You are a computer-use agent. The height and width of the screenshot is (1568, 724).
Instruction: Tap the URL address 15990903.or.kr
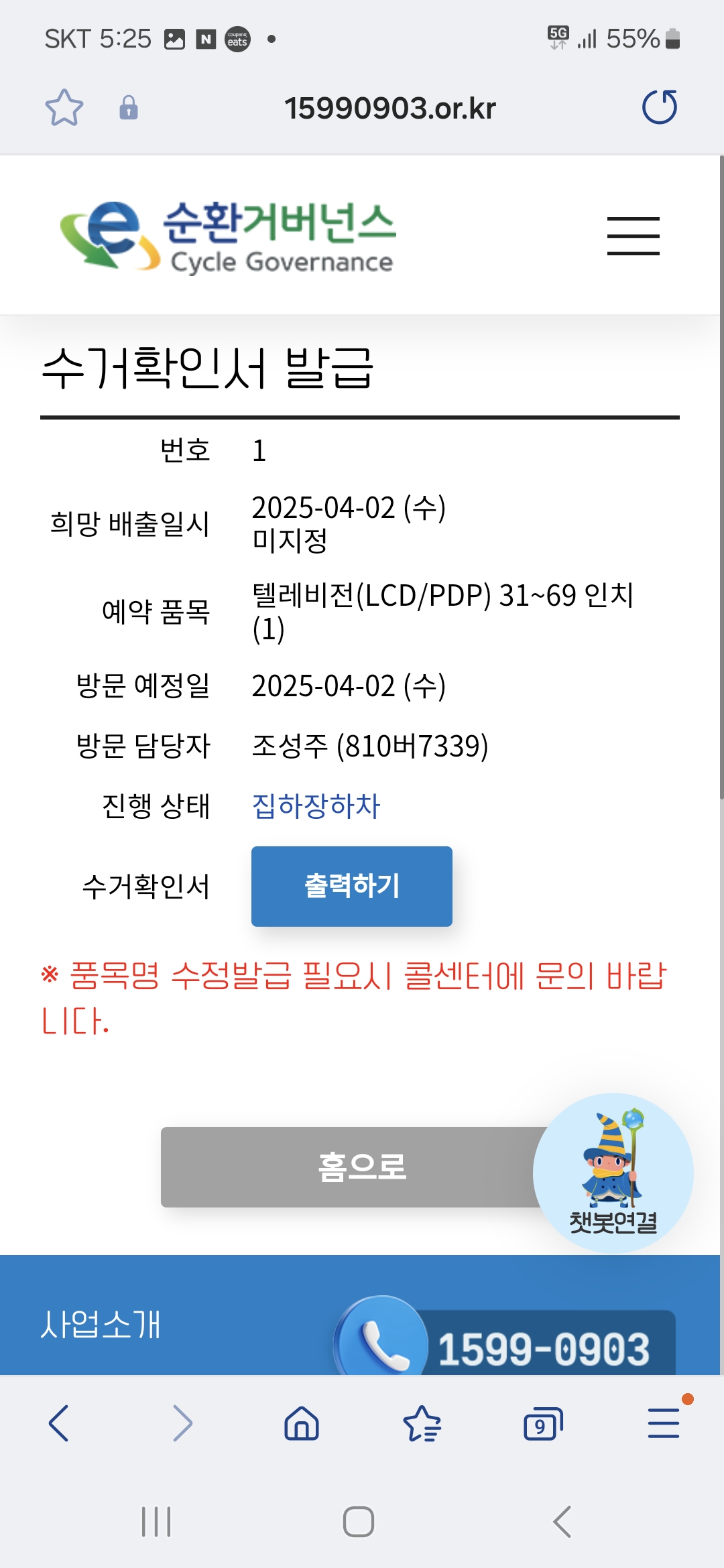(390, 108)
